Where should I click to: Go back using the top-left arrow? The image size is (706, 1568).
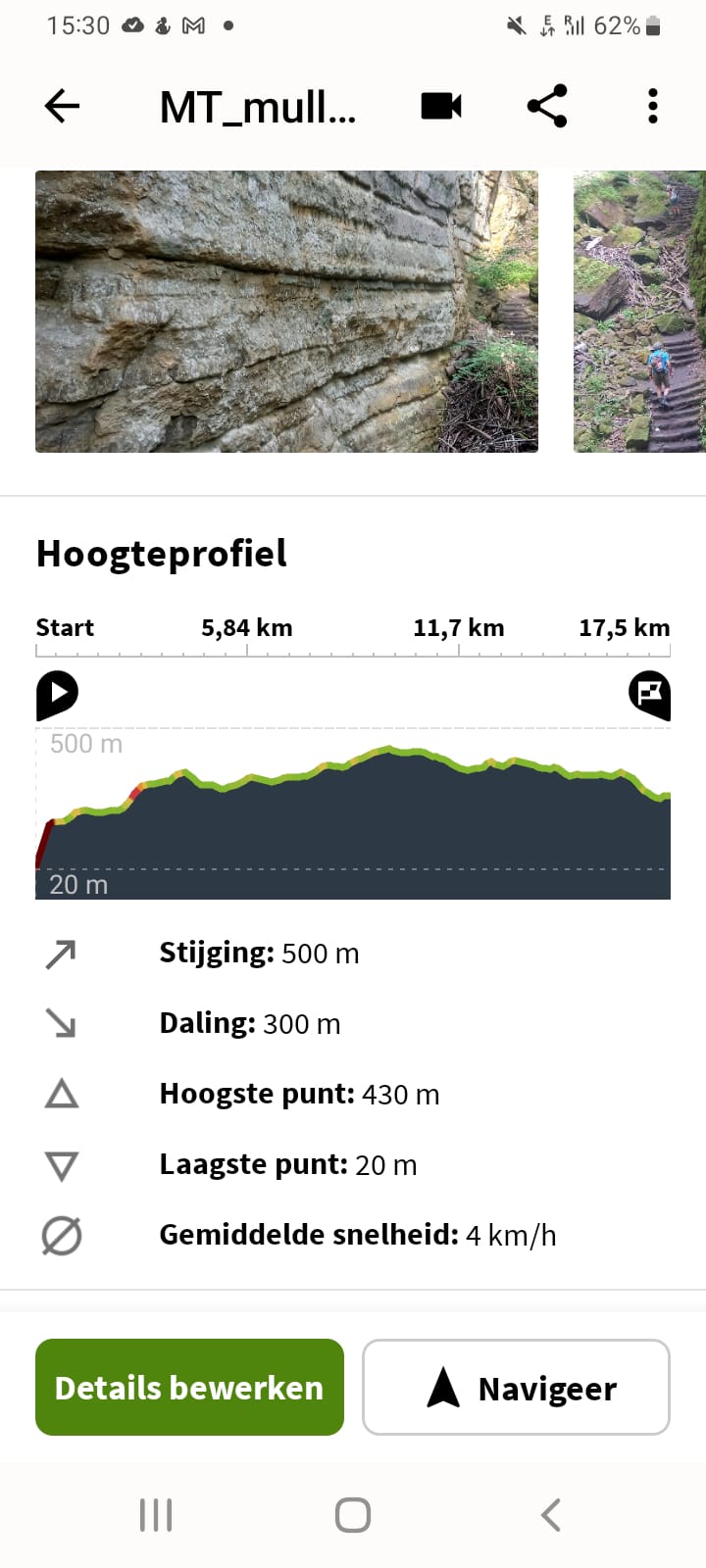62,106
